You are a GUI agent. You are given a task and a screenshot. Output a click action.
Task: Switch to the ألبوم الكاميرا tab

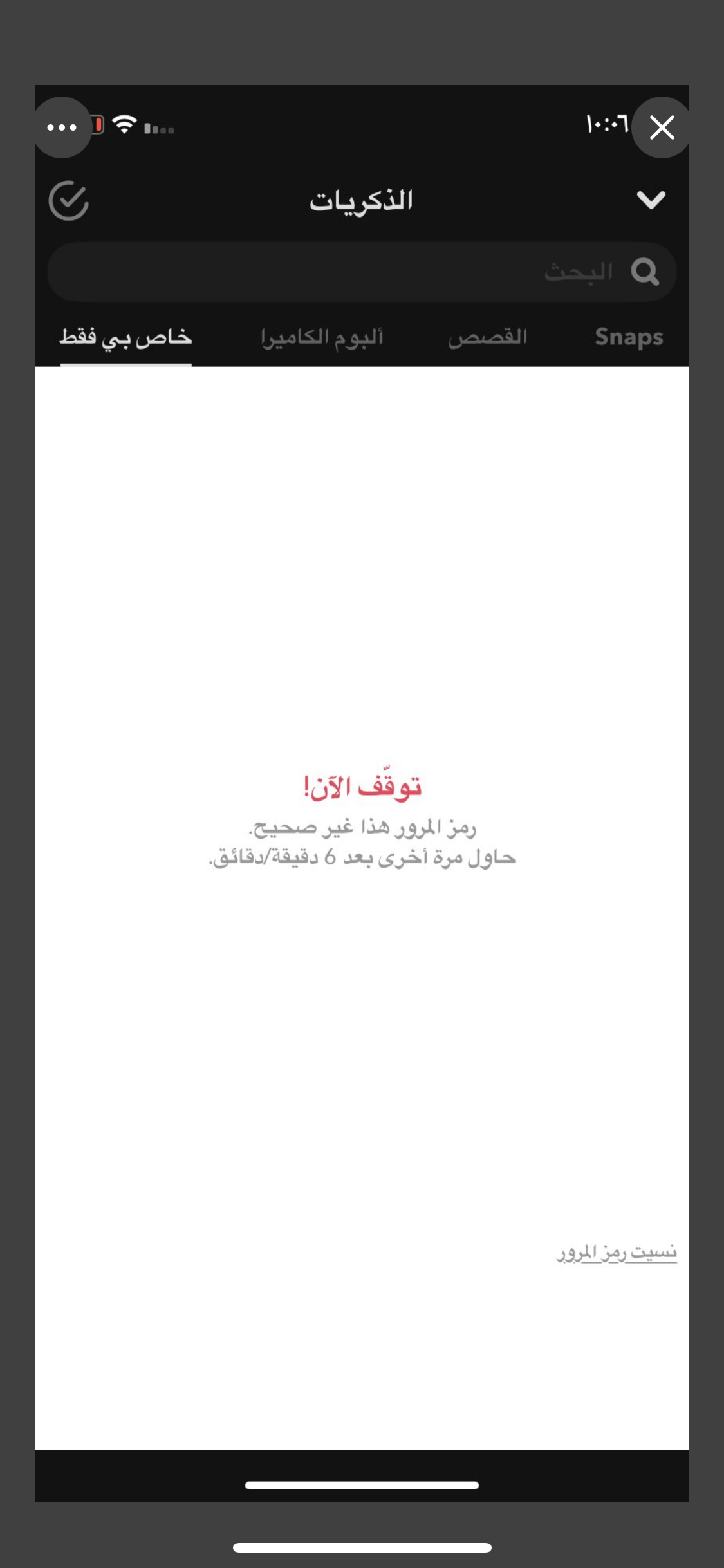coord(322,337)
